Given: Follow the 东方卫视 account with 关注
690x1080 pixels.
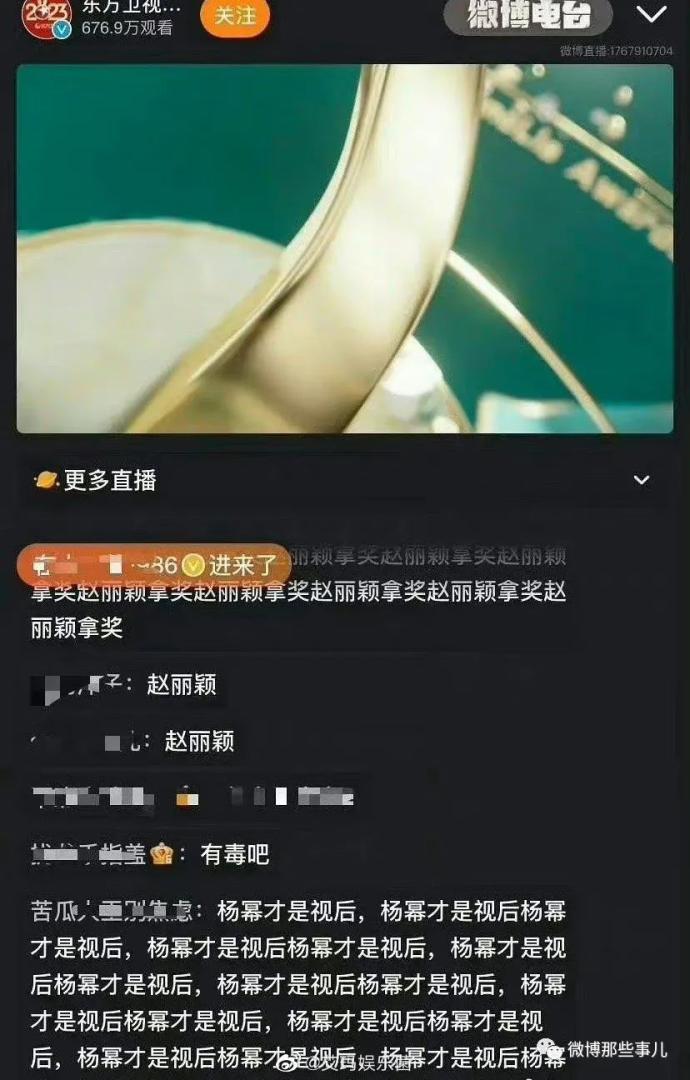Looking at the screenshot, I should 235,16.
